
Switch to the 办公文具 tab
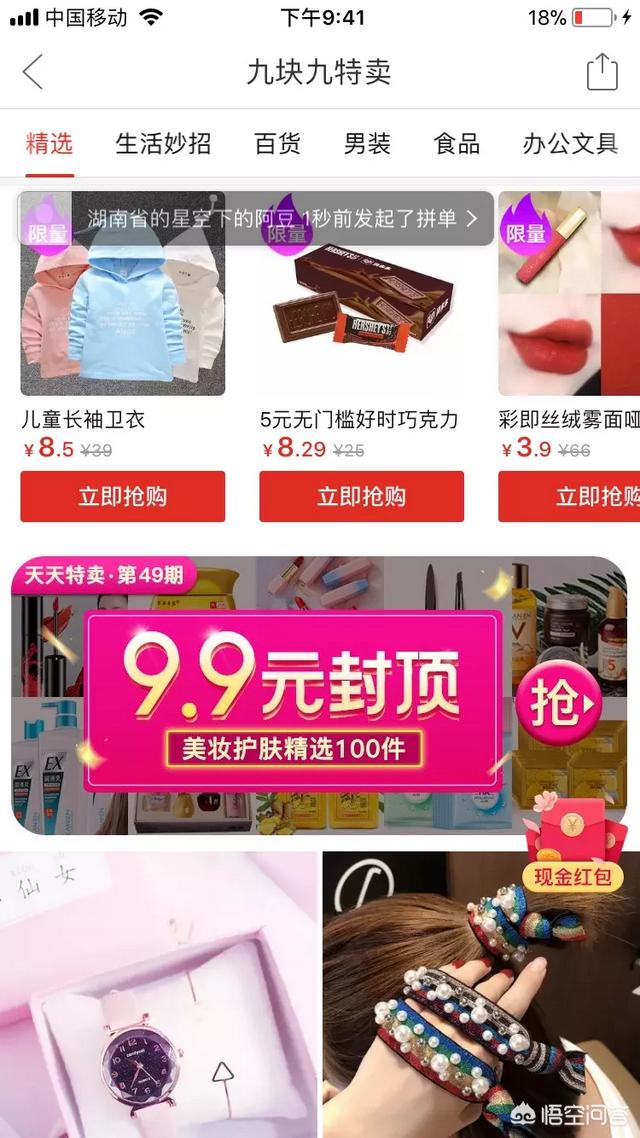tap(570, 144)
